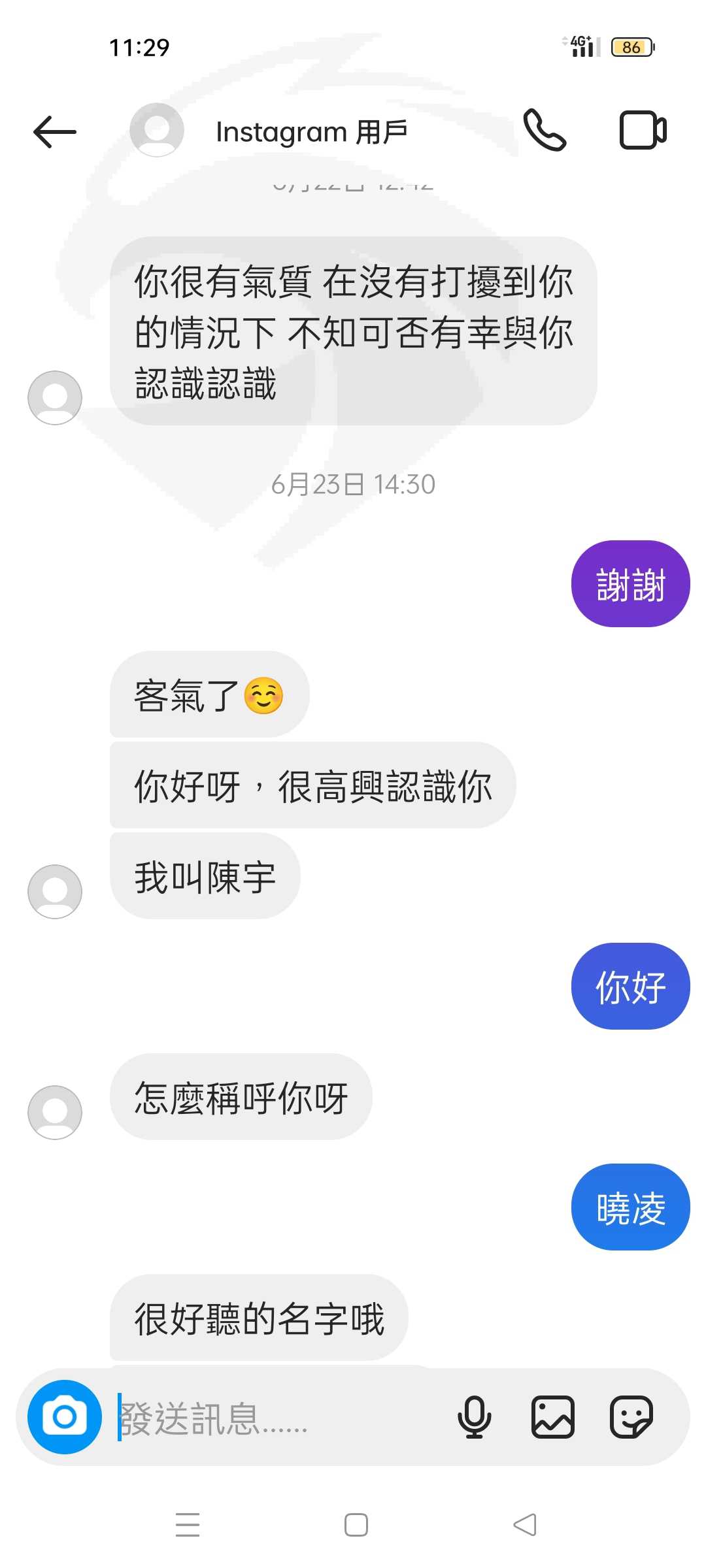Start a video call with Instagram 用戶

click(643, 130)
